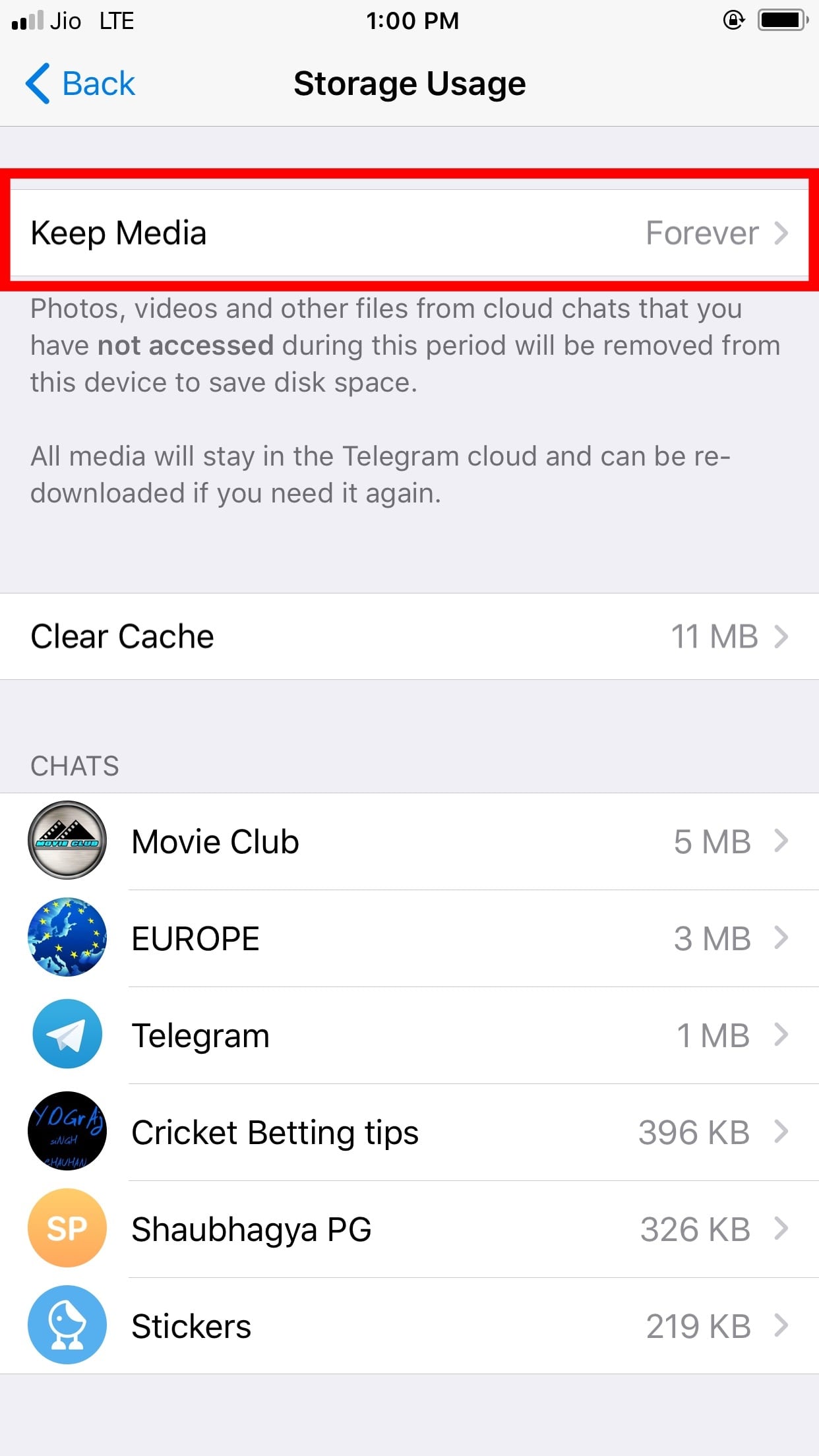This screenshot has height=1456, width=819.
Task: Open the Keep Media setting
Action: coord(409,233)
